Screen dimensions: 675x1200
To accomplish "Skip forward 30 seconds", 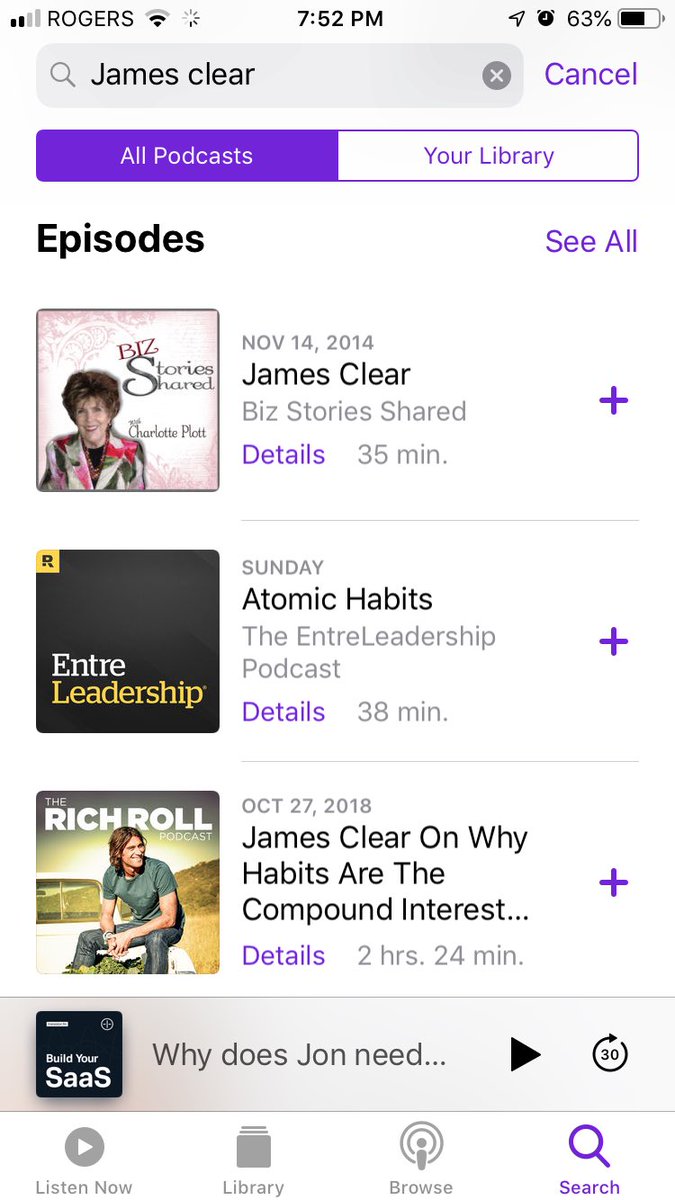I will click(x=610, y=1054).
